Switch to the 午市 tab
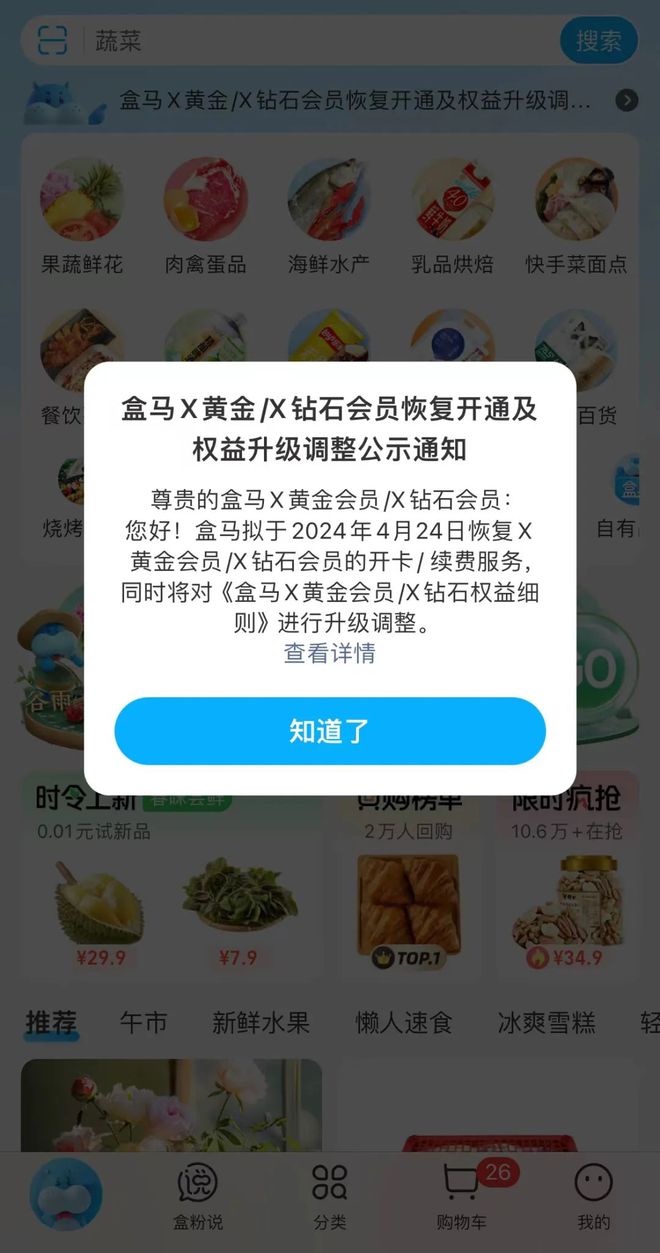660x1253 pixels. [x=143, y=1023]
